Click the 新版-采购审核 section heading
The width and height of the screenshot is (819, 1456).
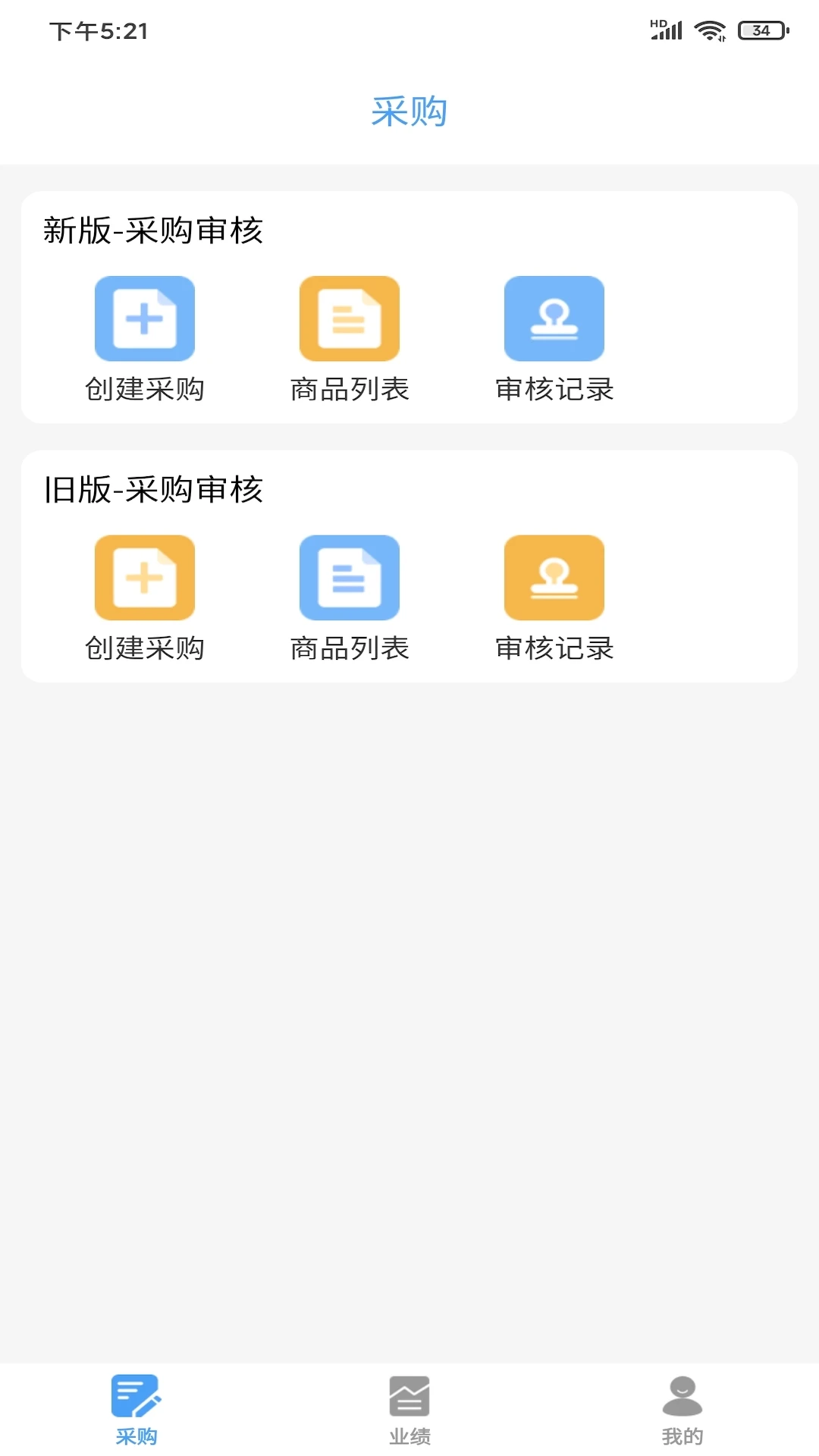coord(153,232)
